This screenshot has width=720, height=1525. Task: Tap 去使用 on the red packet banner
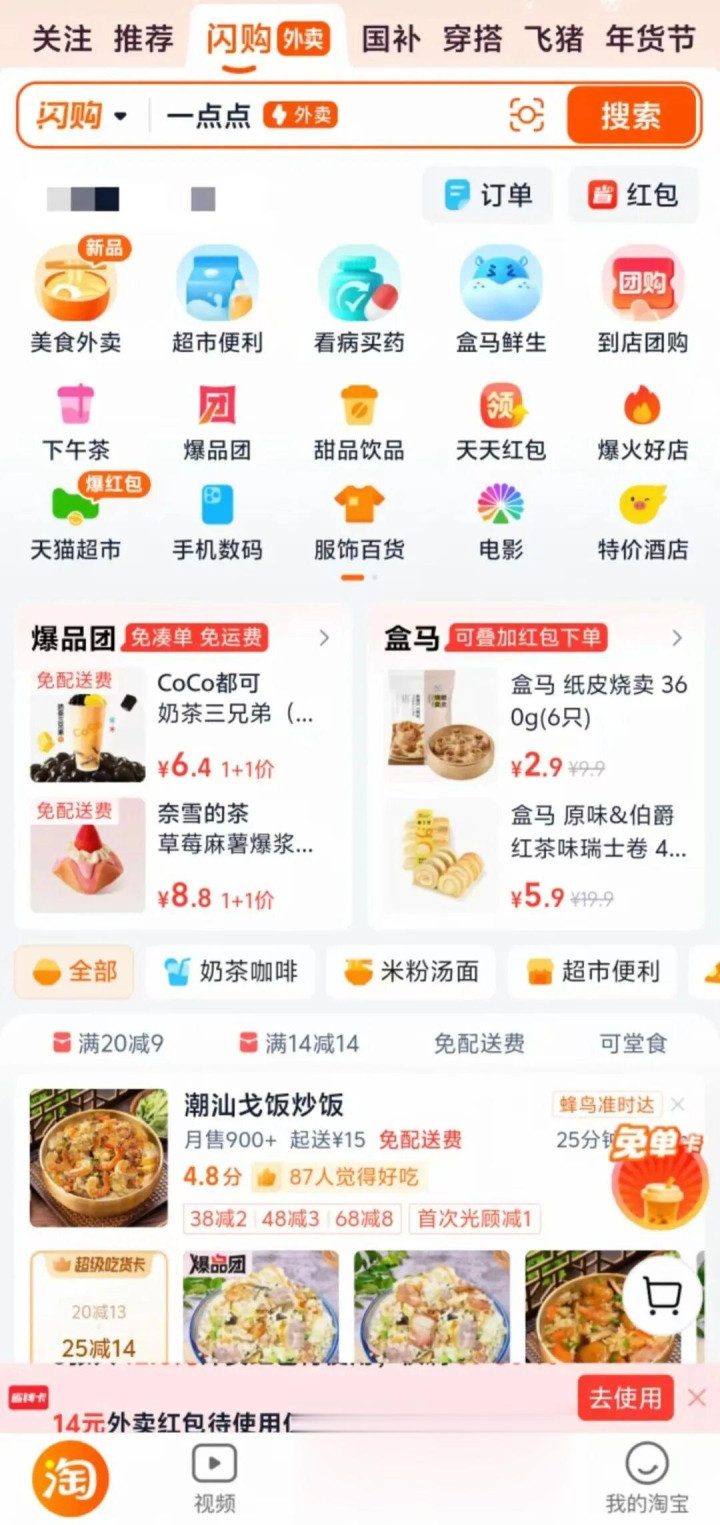(625, 1397)
